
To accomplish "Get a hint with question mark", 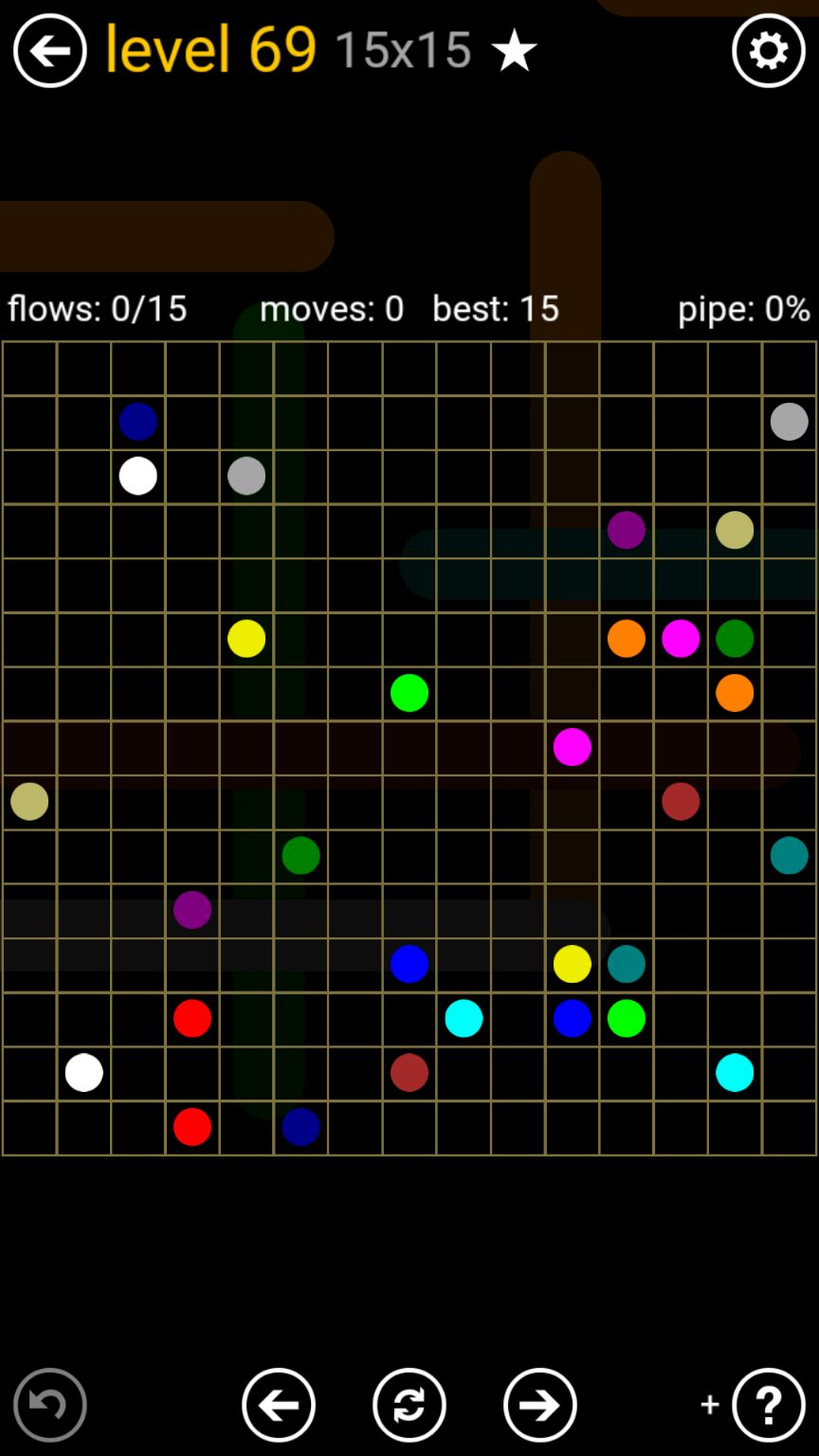I will coord(768,1405).
